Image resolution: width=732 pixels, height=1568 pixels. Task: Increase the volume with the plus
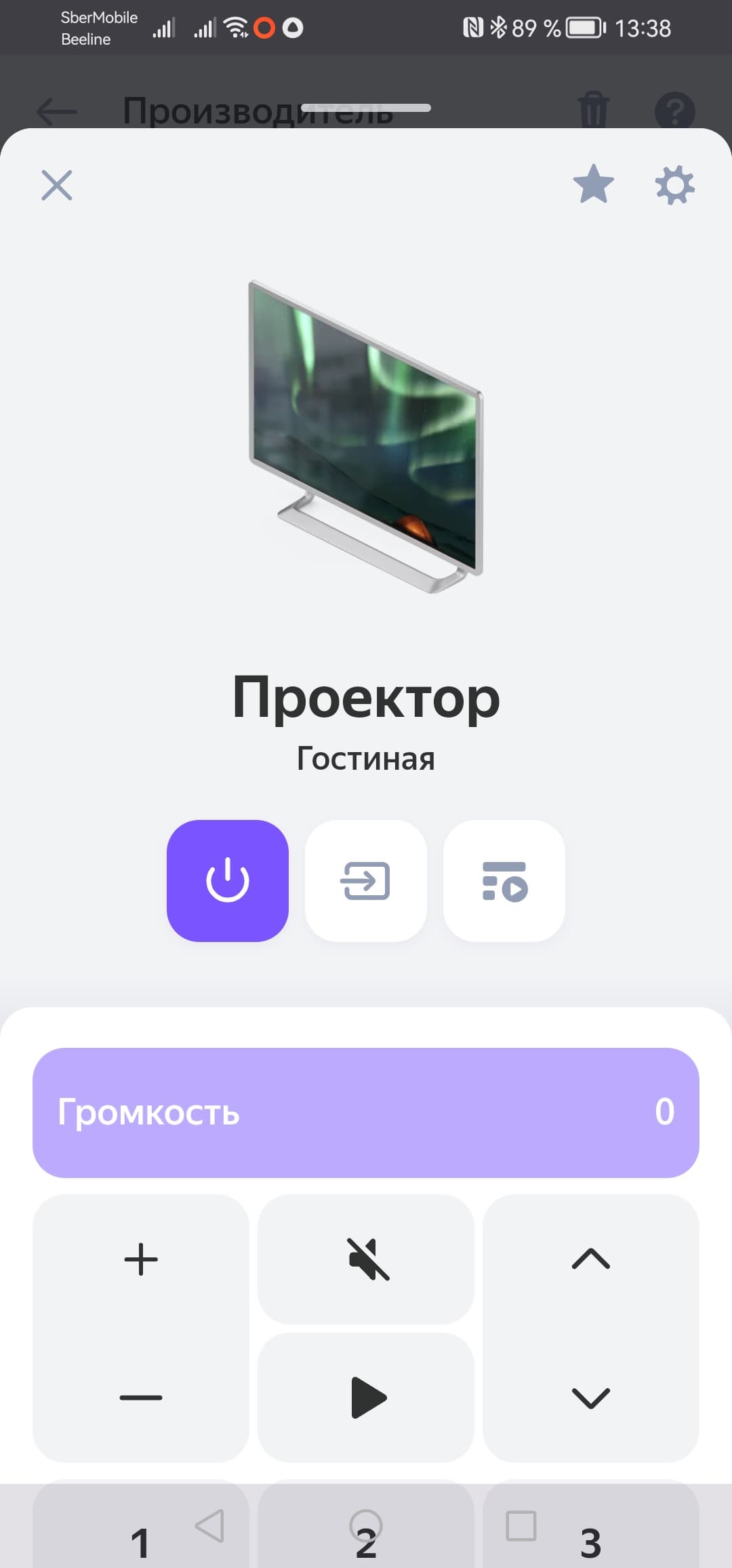(x=141, y=1259)
